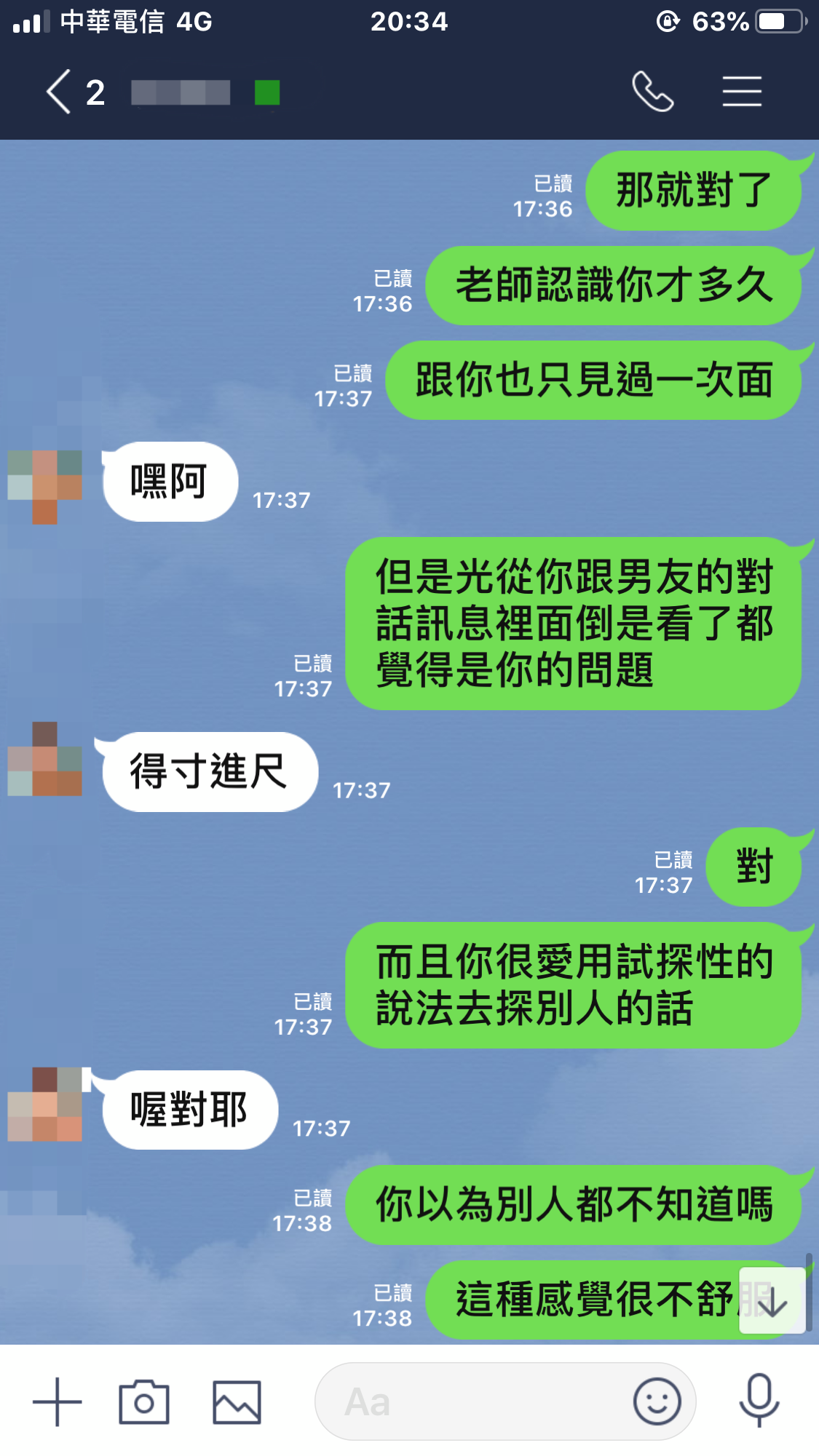Jump to the latest message

(772, 1301)
